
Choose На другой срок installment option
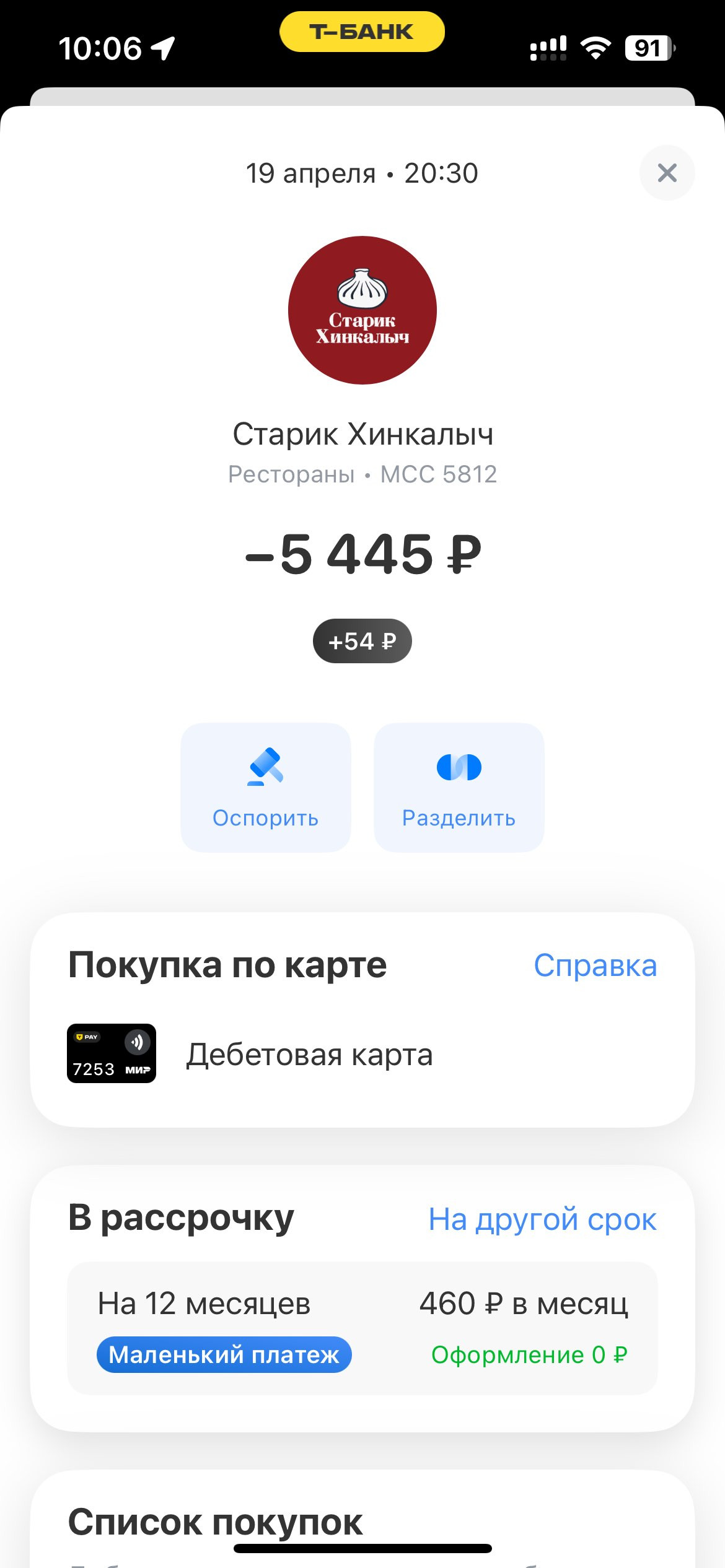pyautogui.click(x=542, y=1219)
